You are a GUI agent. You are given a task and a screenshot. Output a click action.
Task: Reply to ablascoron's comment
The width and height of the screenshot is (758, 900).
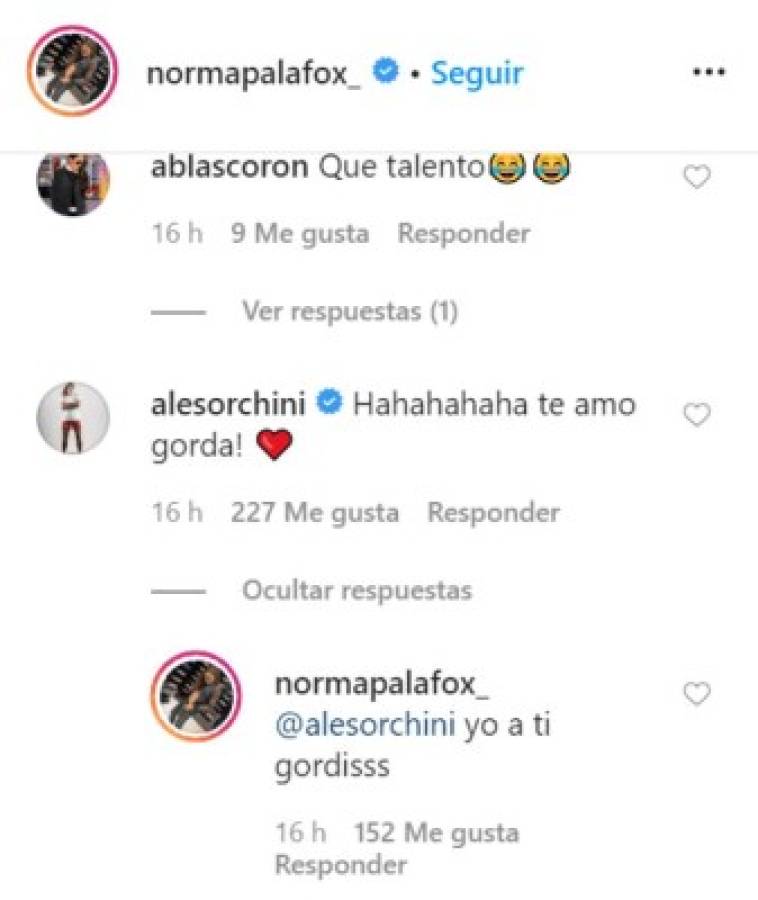[x=463, y=234]
